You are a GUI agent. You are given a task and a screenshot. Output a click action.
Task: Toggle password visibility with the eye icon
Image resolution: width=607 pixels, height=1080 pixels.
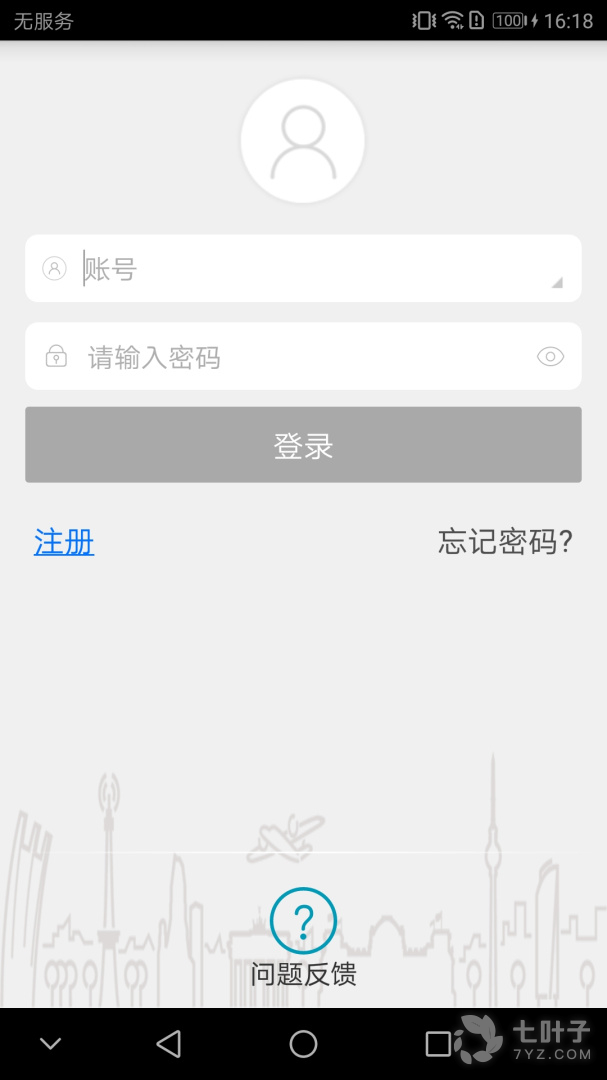(550, 356)
